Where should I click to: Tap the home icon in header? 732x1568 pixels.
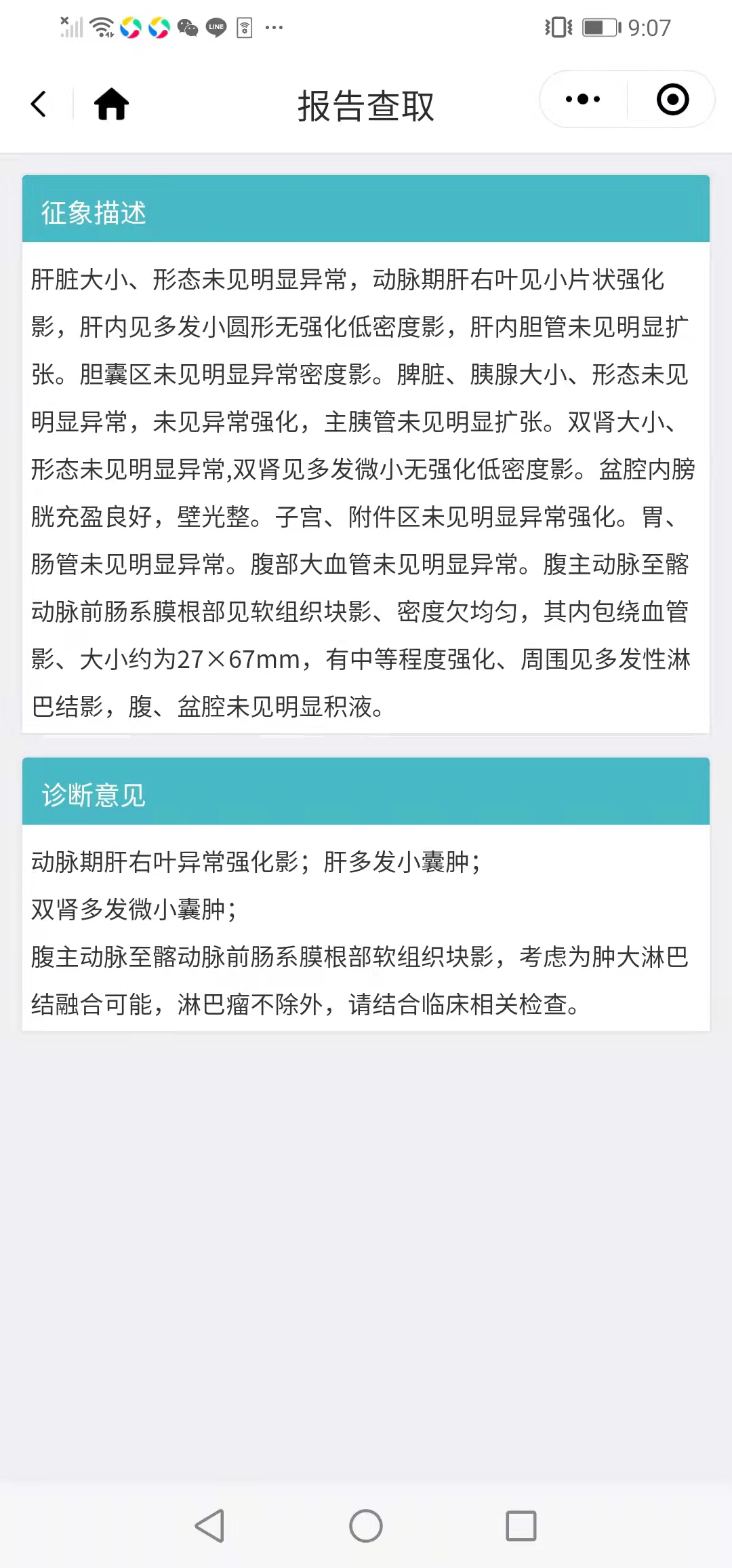[111, 104]
